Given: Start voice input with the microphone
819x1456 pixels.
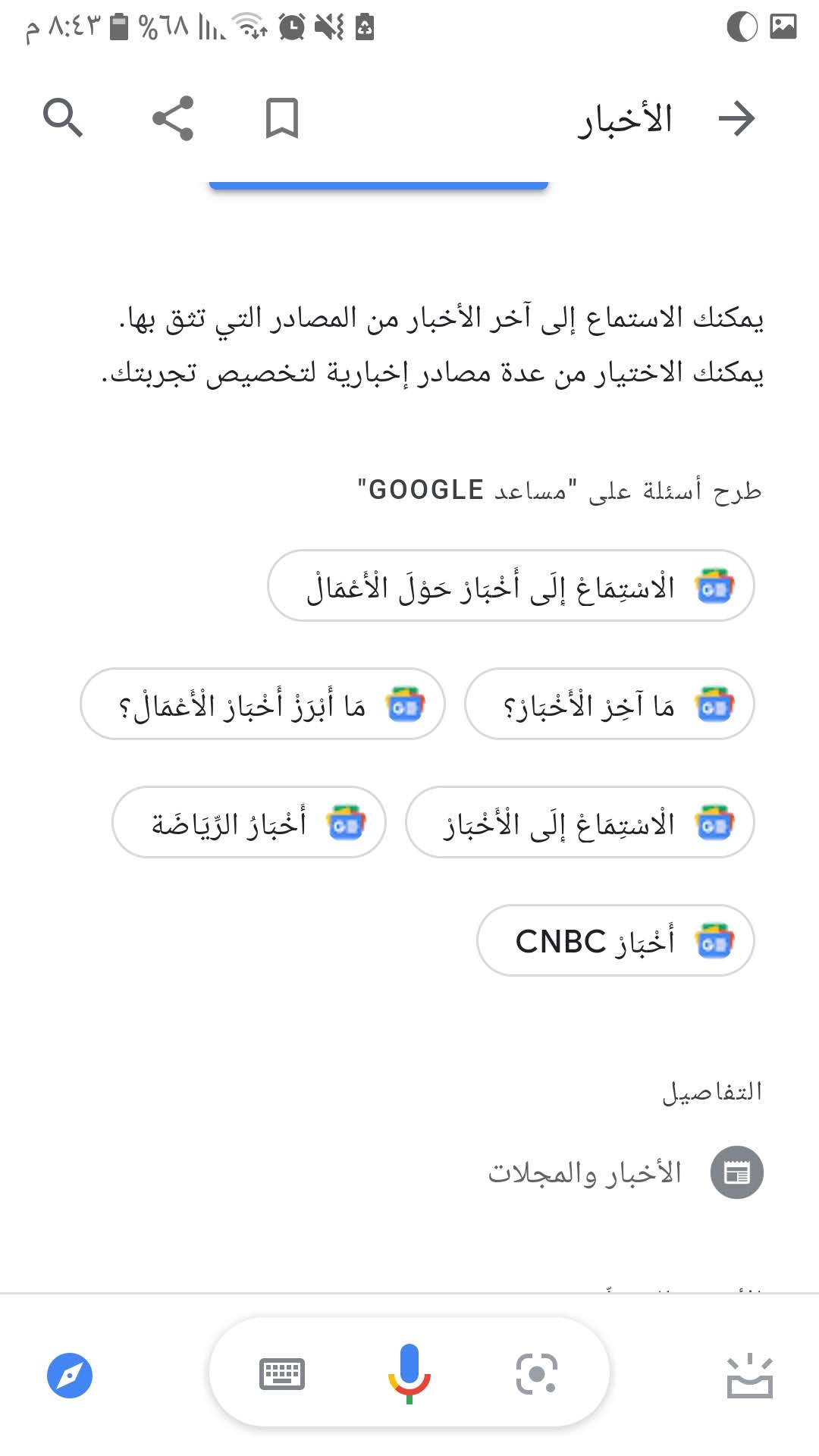Looking at the screenshot, I should pyautogui.click(x=409, y=1373).
